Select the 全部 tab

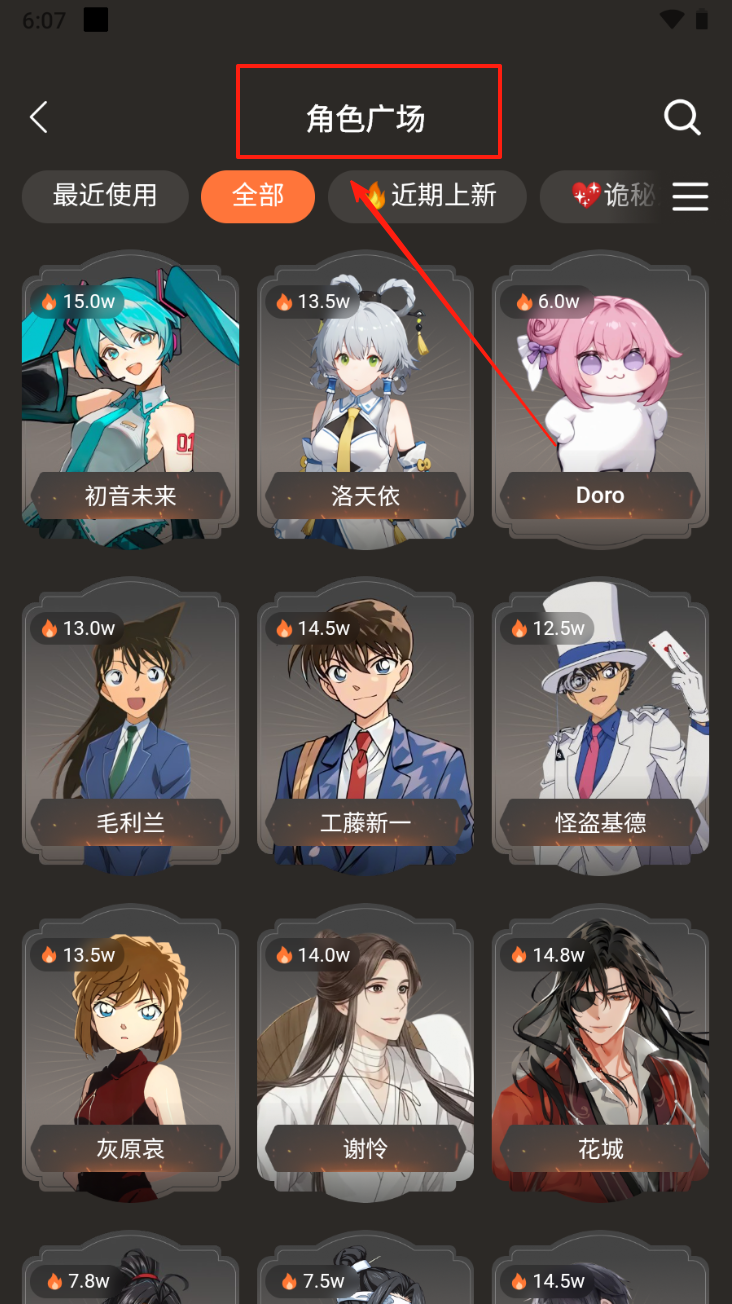tap(258, 196)
